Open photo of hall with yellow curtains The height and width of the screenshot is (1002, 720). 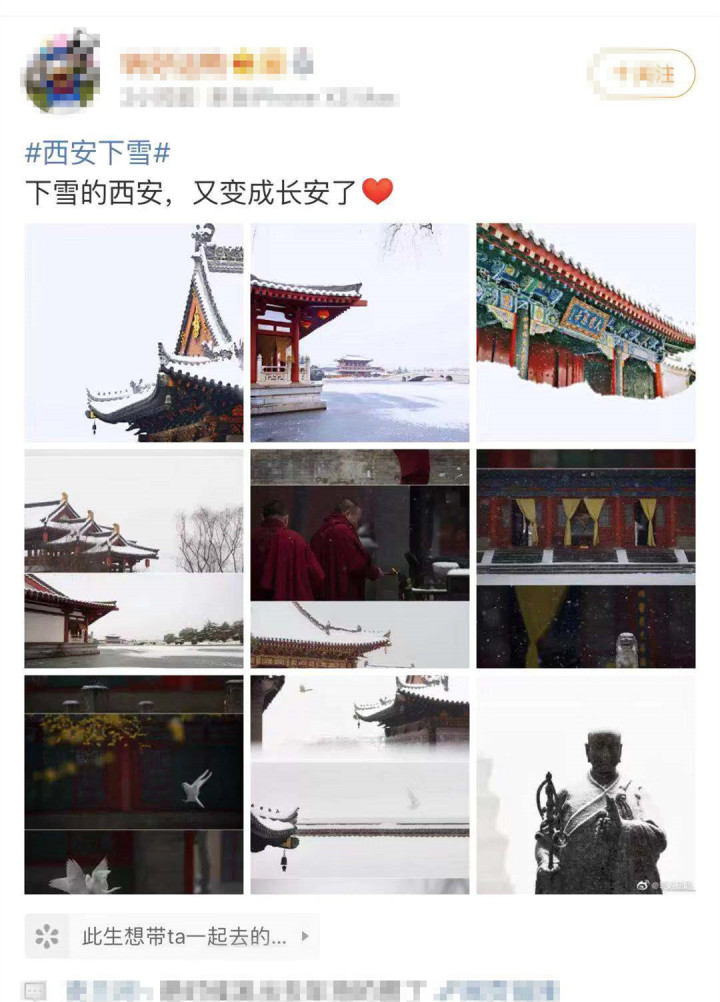(x=586, y=558)
